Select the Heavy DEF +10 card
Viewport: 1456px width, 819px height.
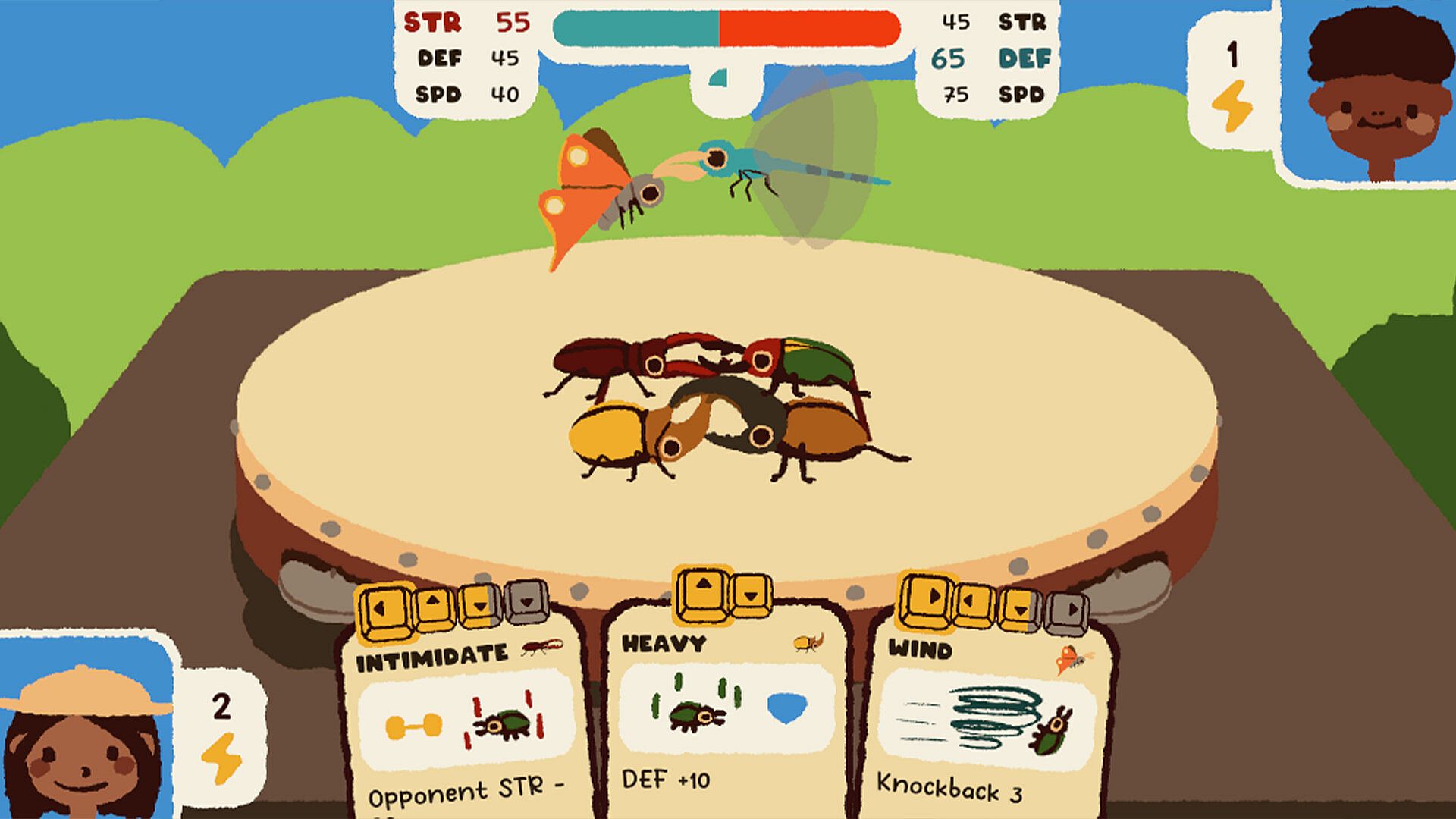point(726,713)
